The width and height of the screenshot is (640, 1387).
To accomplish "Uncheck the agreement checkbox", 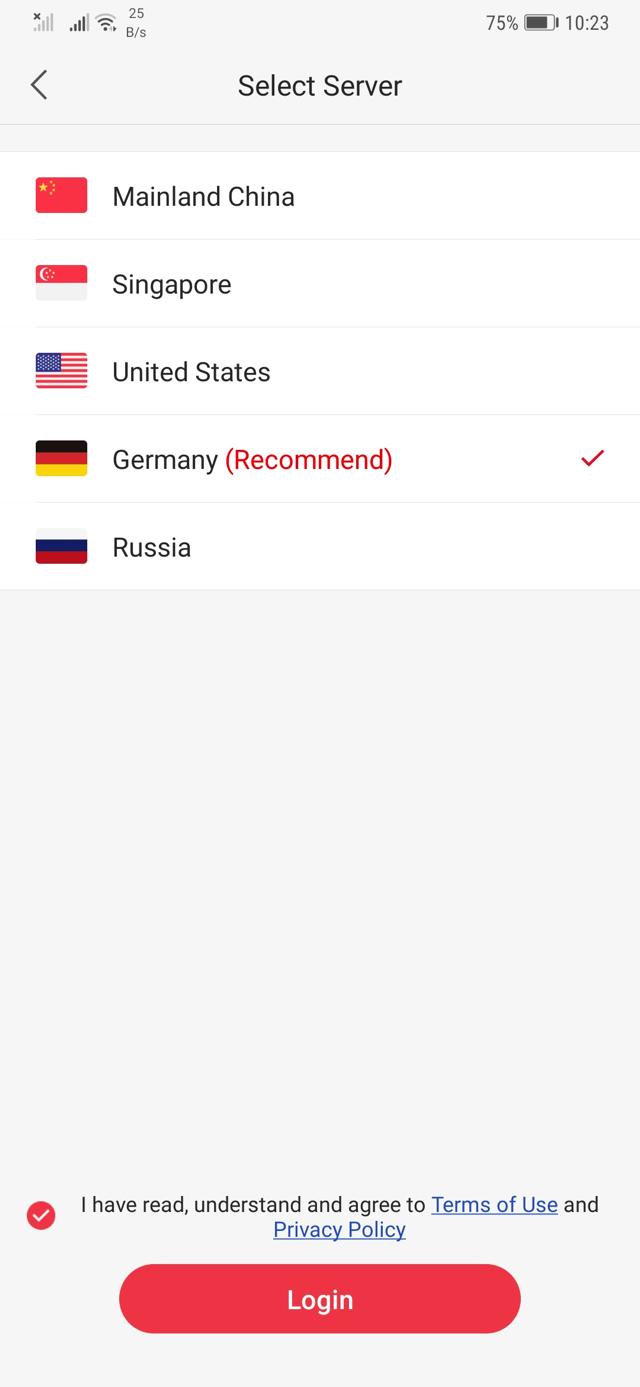I will coord(41,1215).
